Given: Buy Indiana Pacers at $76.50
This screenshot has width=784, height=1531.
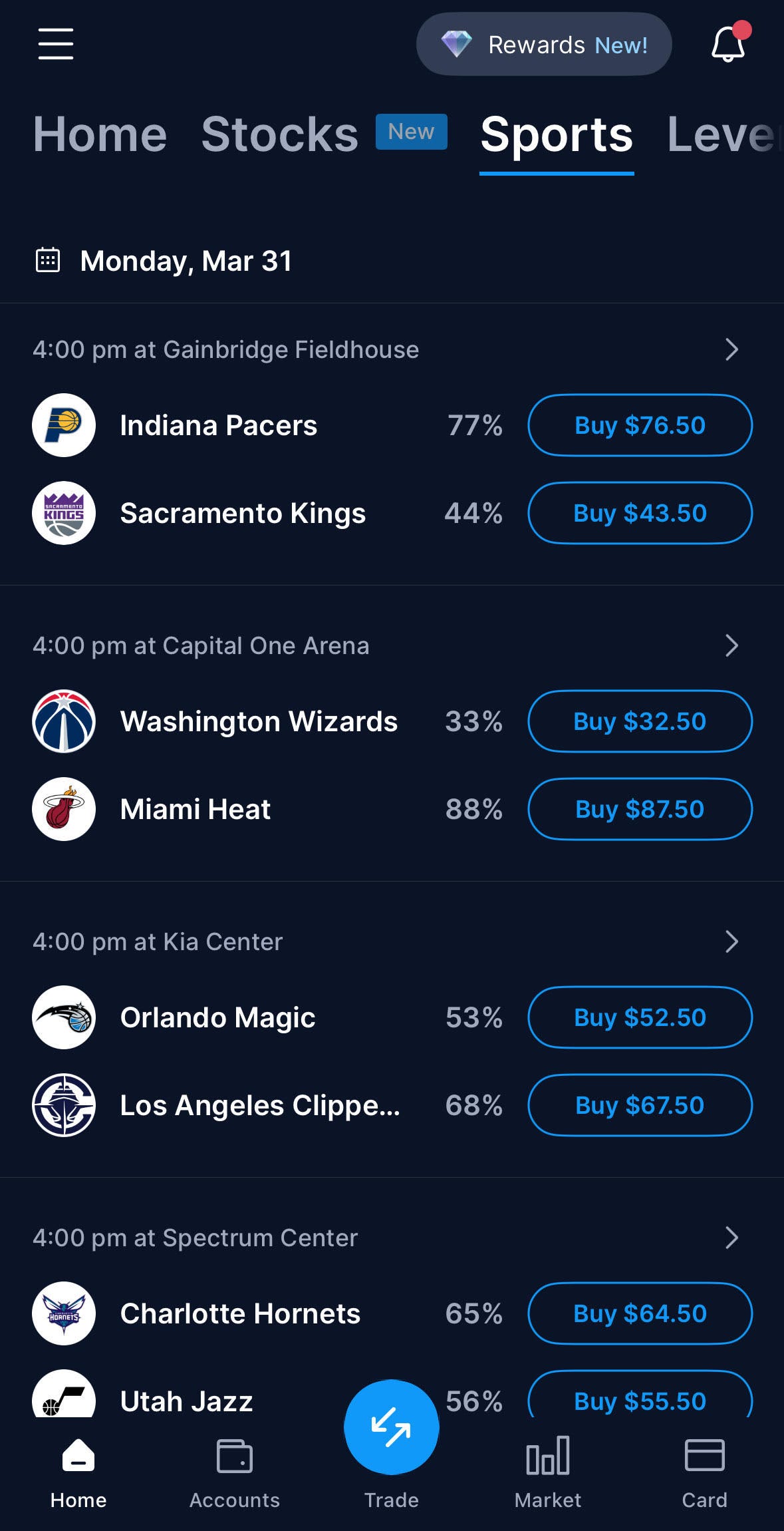Looking at the screenshot, I should (x=640, y=425).
